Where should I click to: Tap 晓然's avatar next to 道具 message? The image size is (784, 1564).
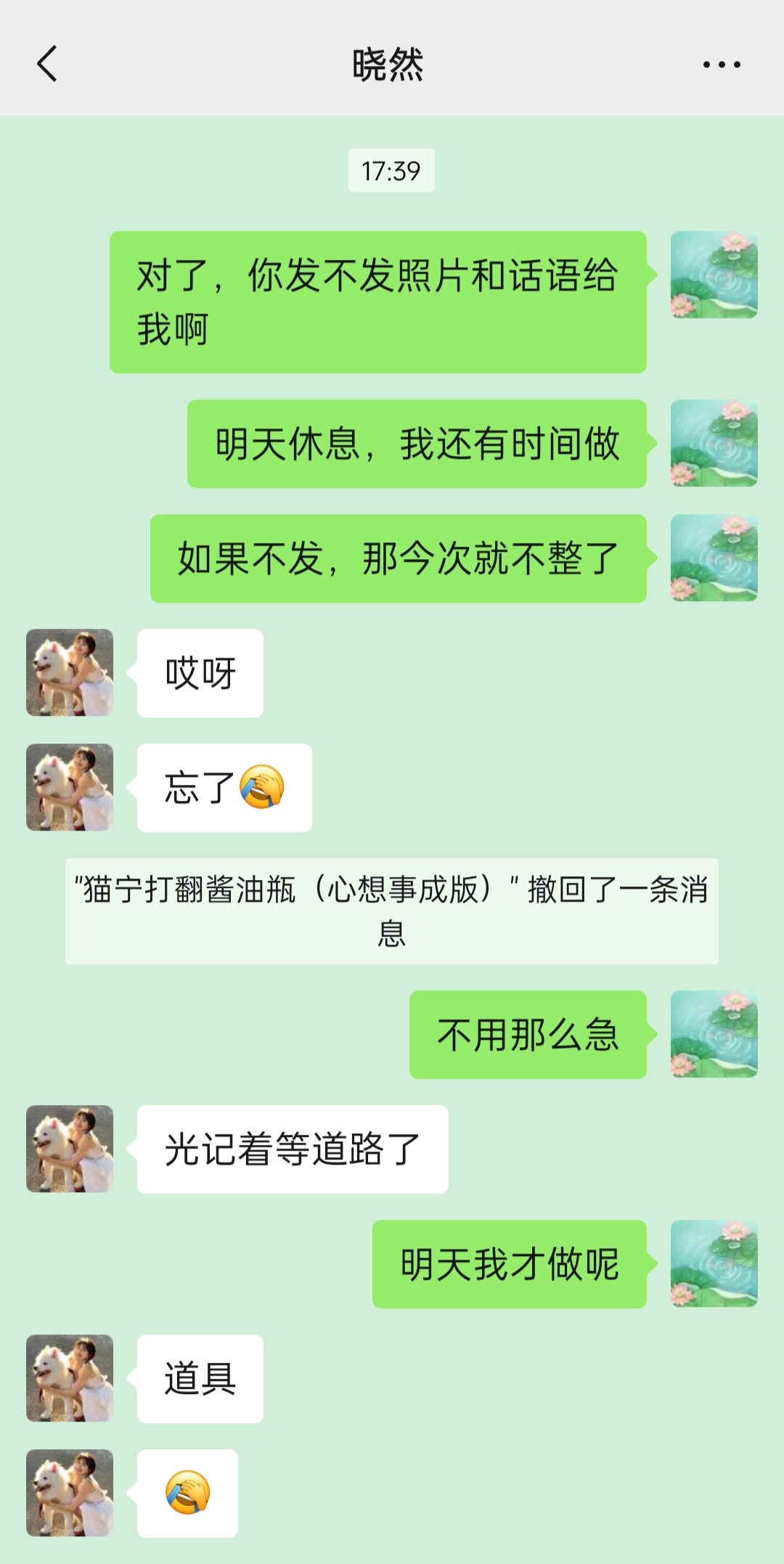[70, 1378]
